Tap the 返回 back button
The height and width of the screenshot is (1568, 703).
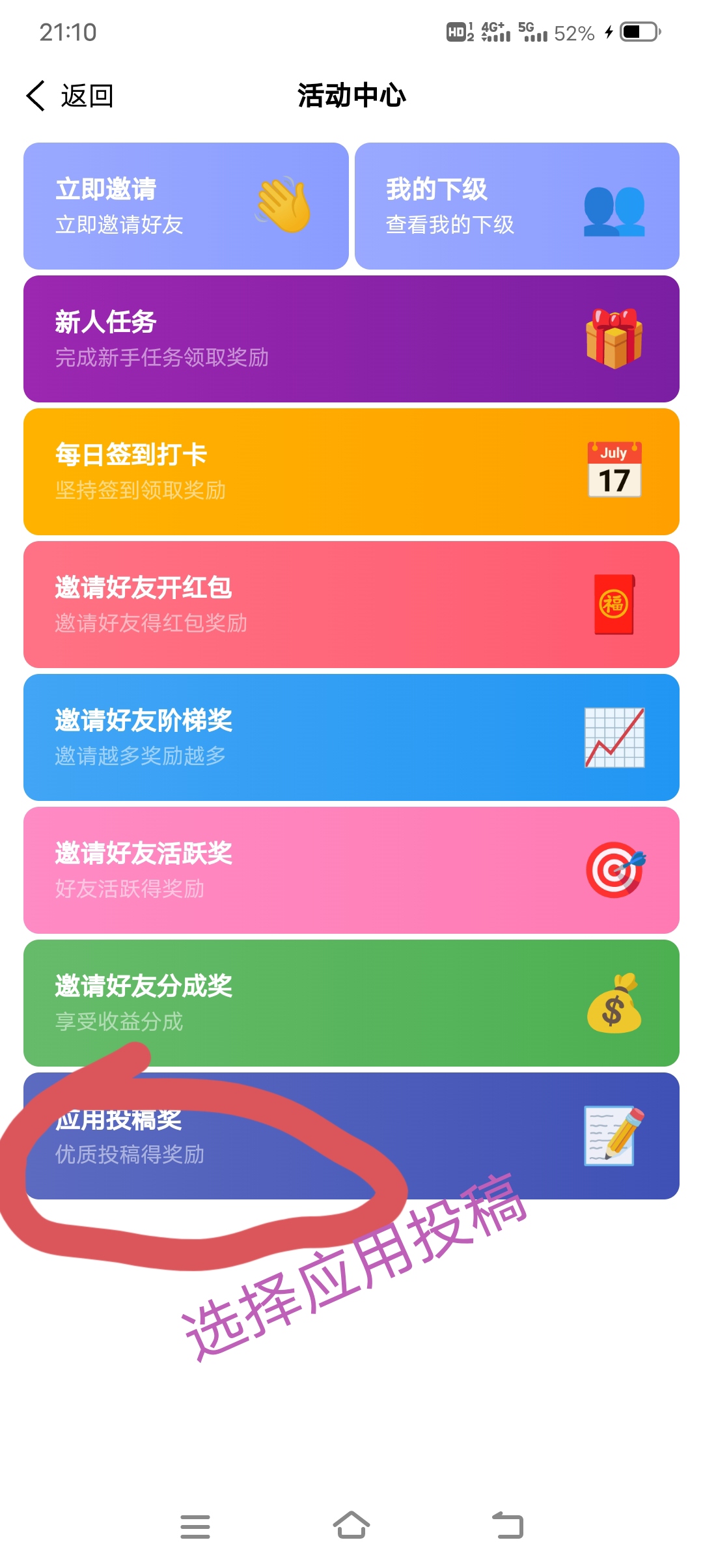(x=70, y=96)
